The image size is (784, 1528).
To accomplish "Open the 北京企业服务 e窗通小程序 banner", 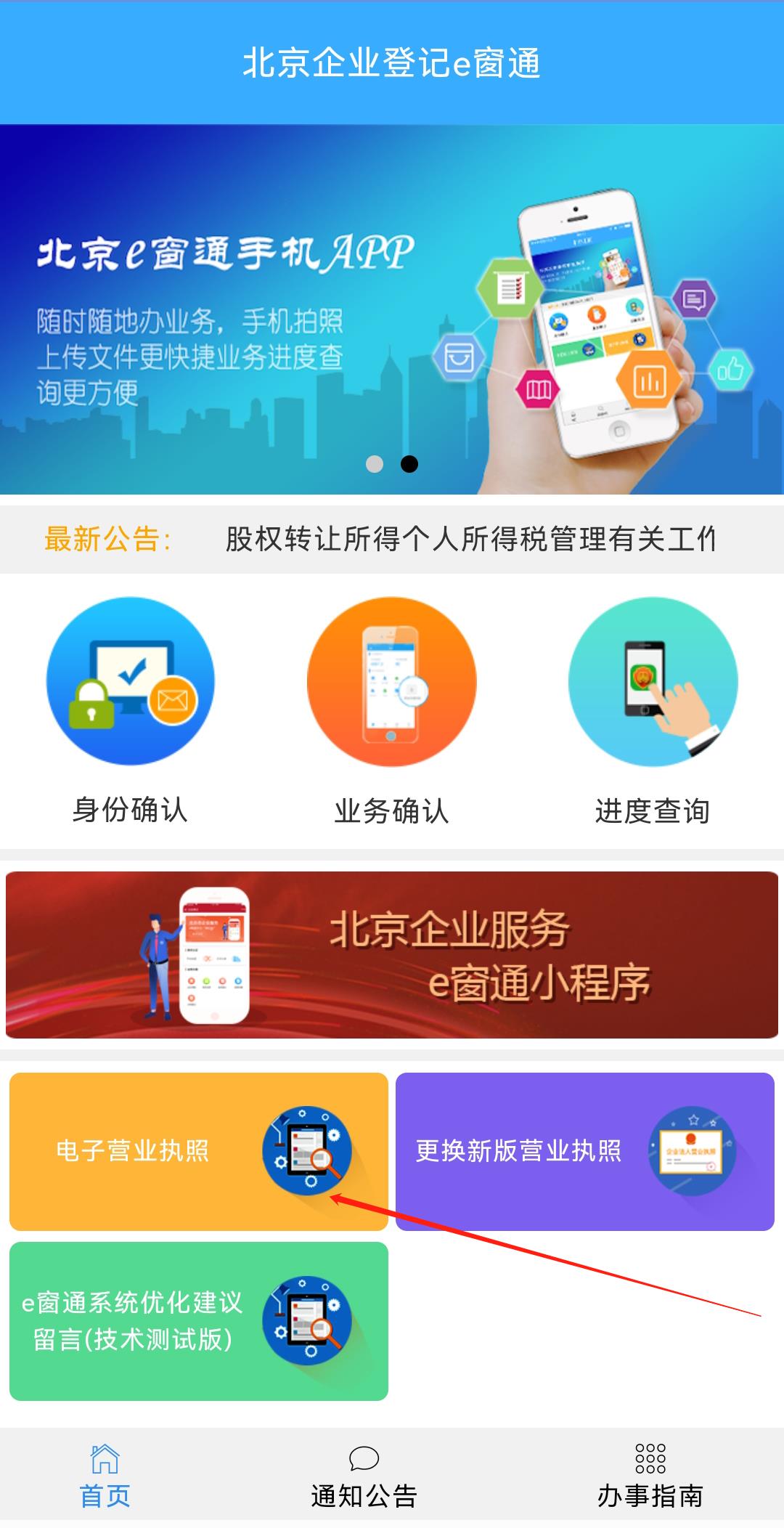I will click(392, 955).
